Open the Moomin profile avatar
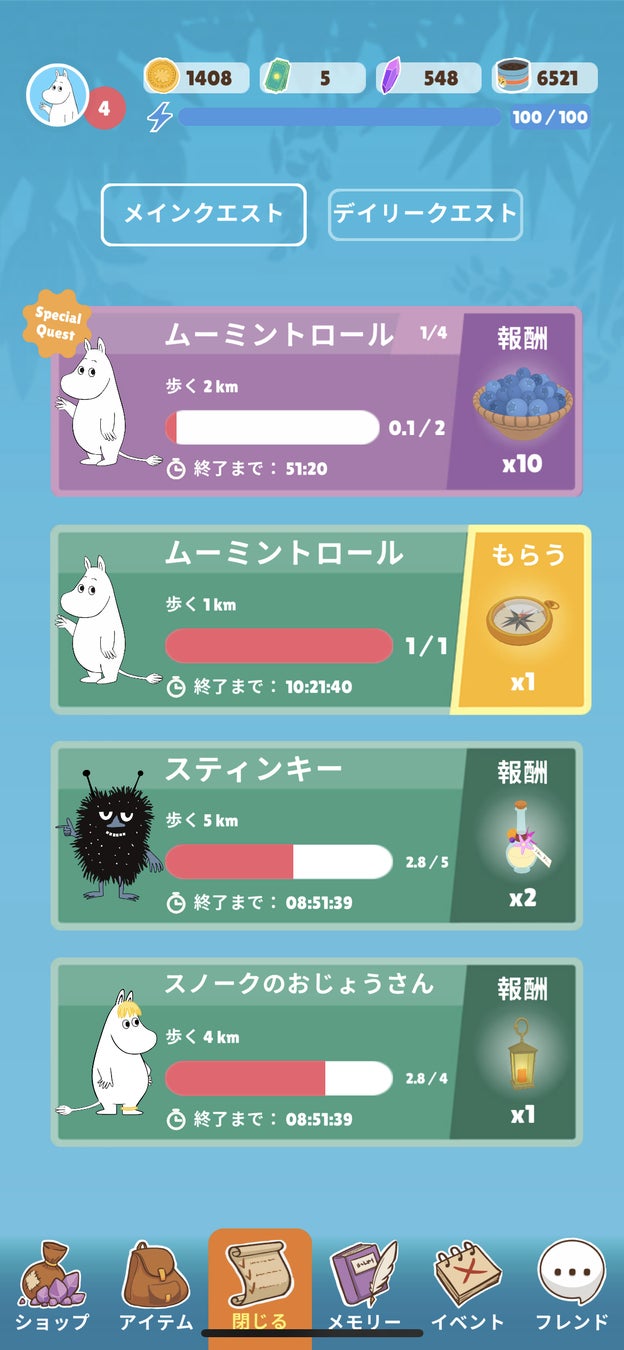This screenshot has height=1350, width=624. (x=57, y=96)
